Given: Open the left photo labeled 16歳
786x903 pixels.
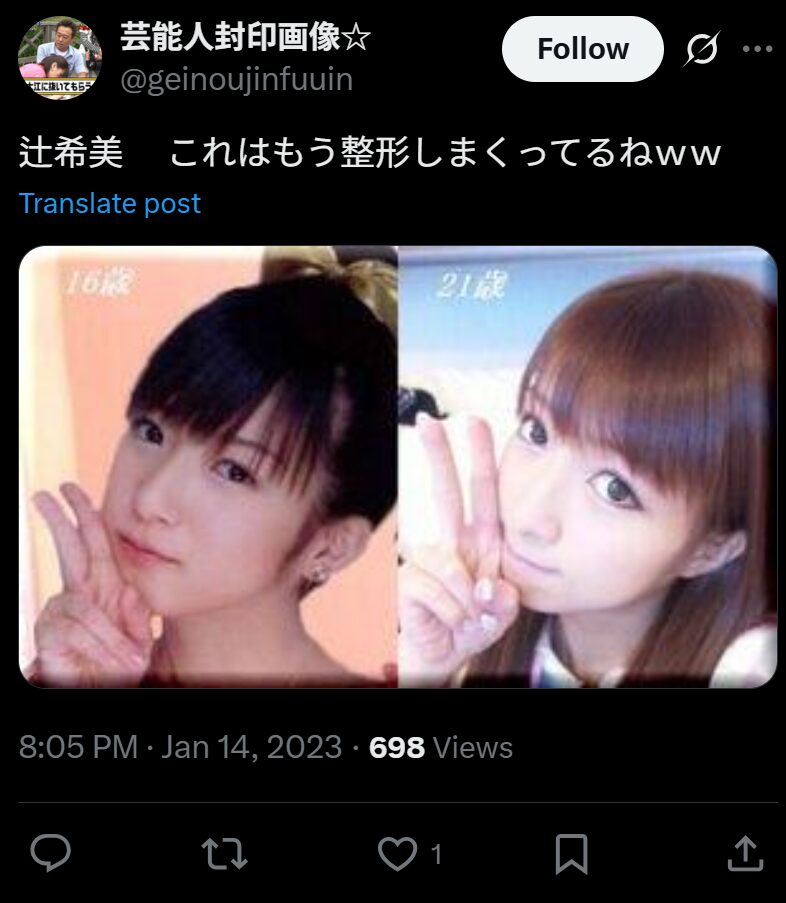Looking at the screenshot, I should pos(208,467).
